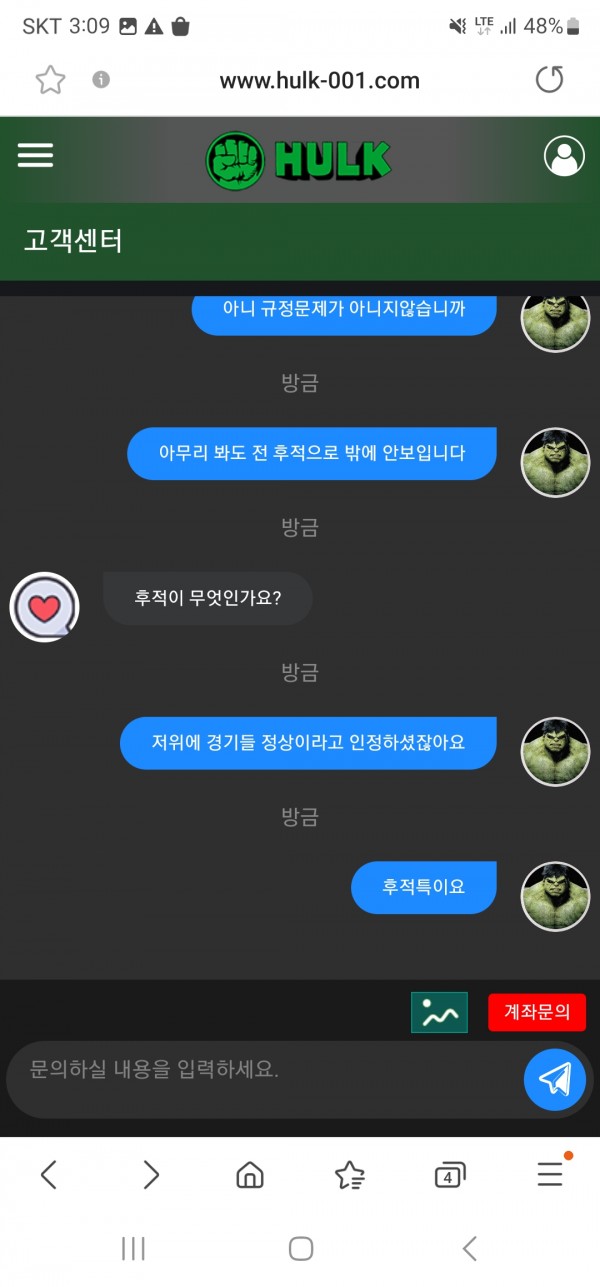Open the browser bookmarks list
Image resolution: width=600 pixels, height=1287 pixels.
click(349, 1175)
